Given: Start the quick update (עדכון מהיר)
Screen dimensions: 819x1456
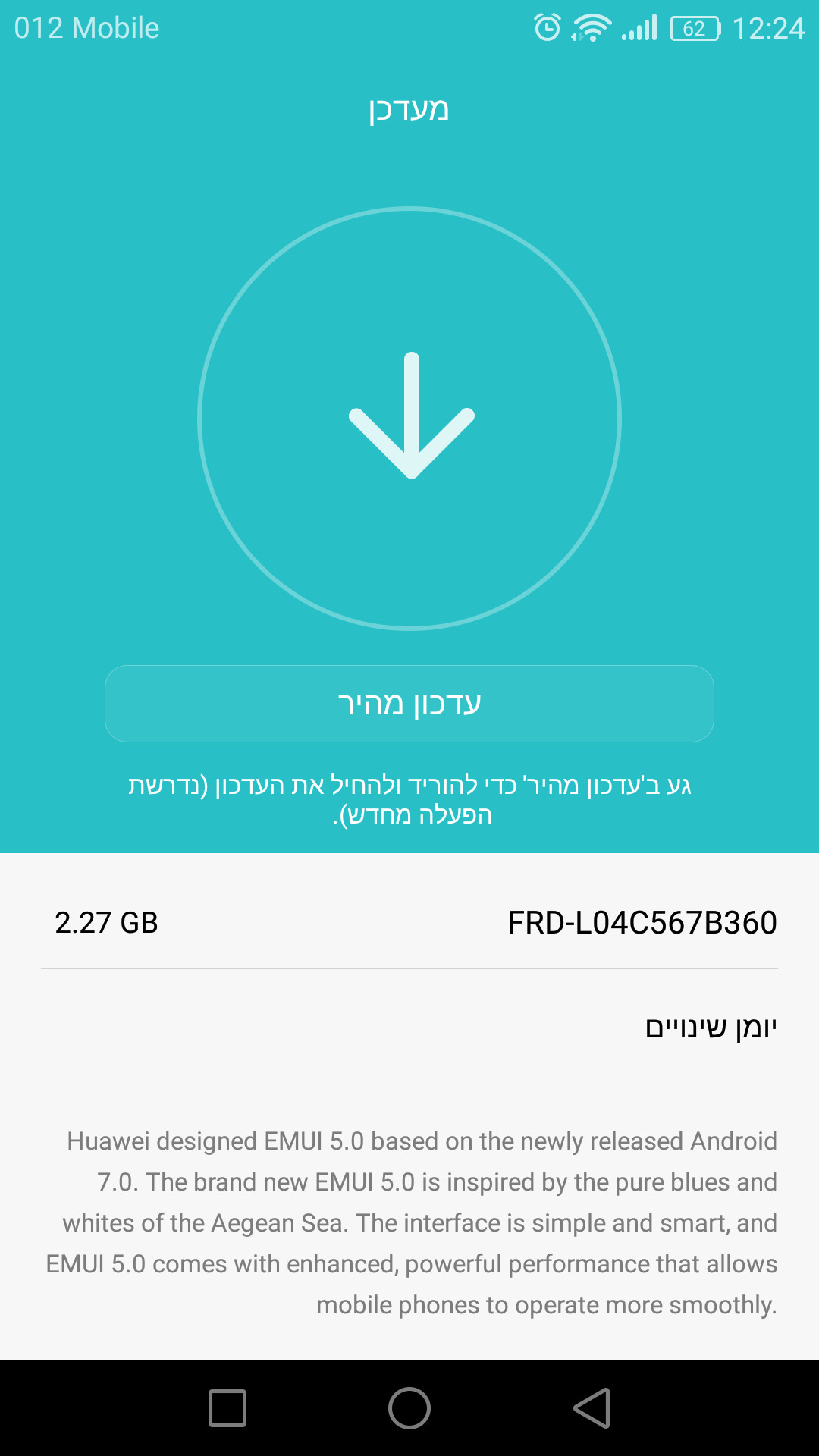Looking at the screenshot, I should click(x=409, y=704).
